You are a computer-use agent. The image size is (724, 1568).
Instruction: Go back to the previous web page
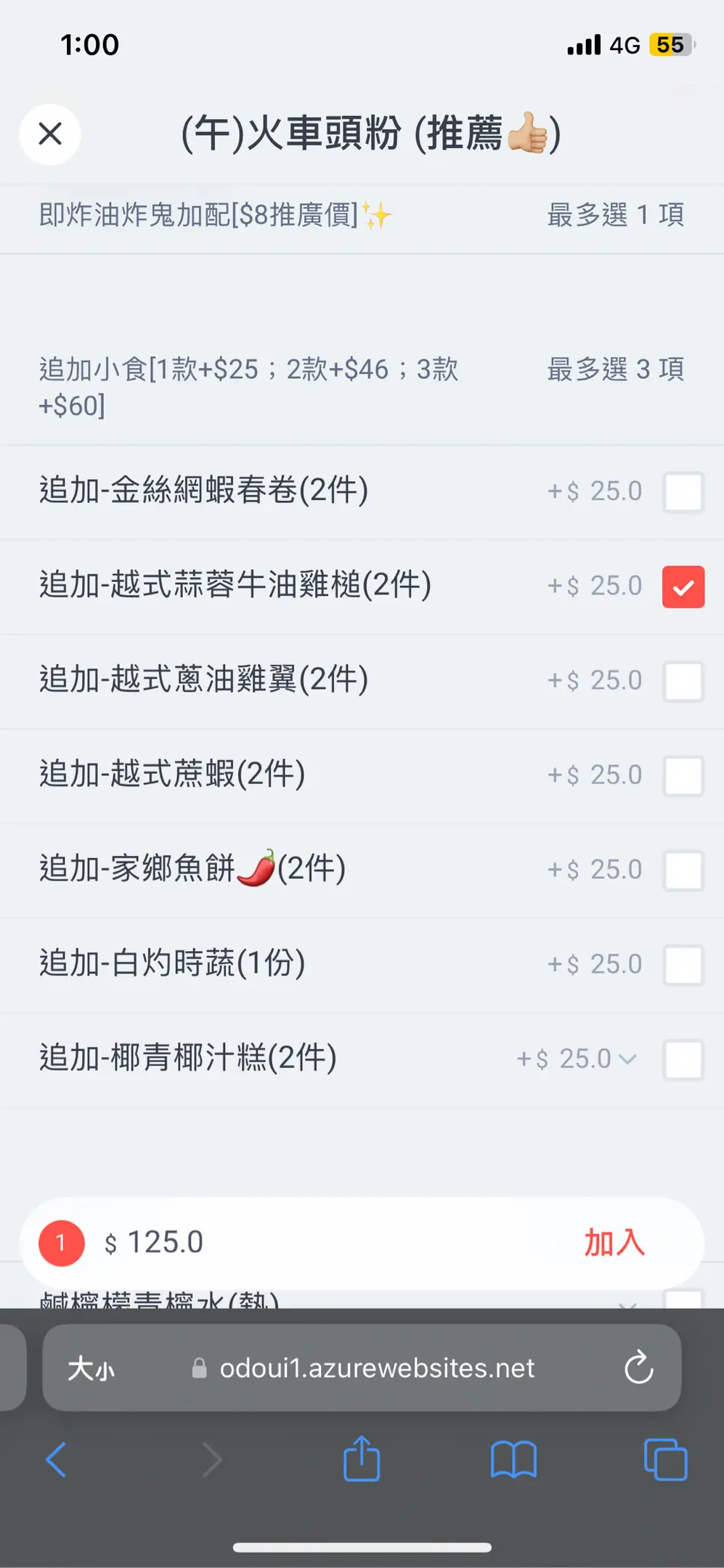click(56, 1460)
